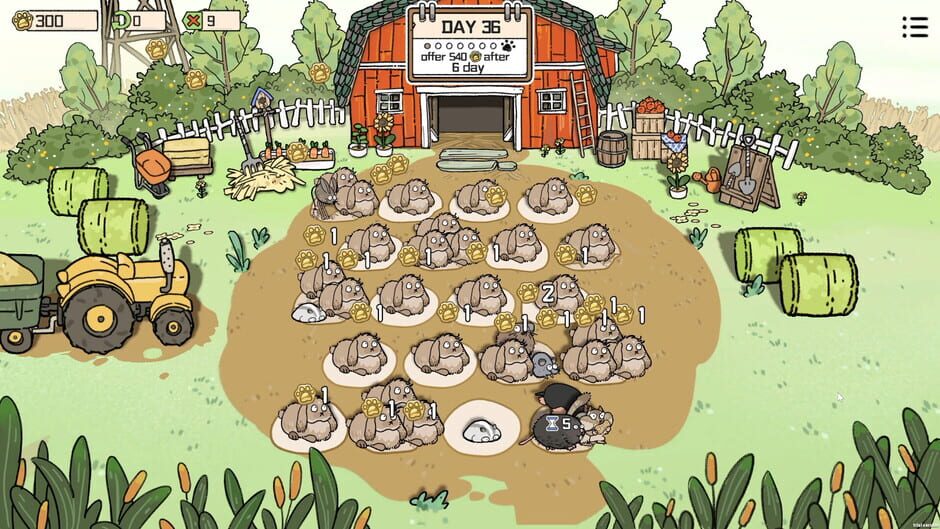This screenshot has width=940, height=529.
Task: Open the list menu icon
Action: point(914,27)
